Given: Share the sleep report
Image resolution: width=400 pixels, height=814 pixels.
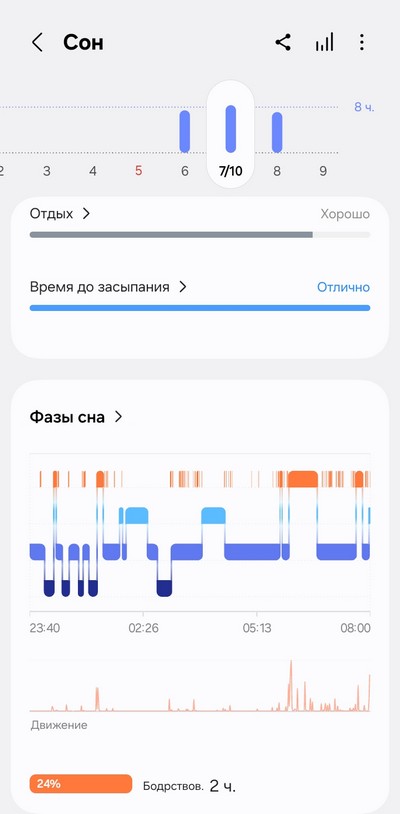Looking at the screenshot, I should coord(283,43).
